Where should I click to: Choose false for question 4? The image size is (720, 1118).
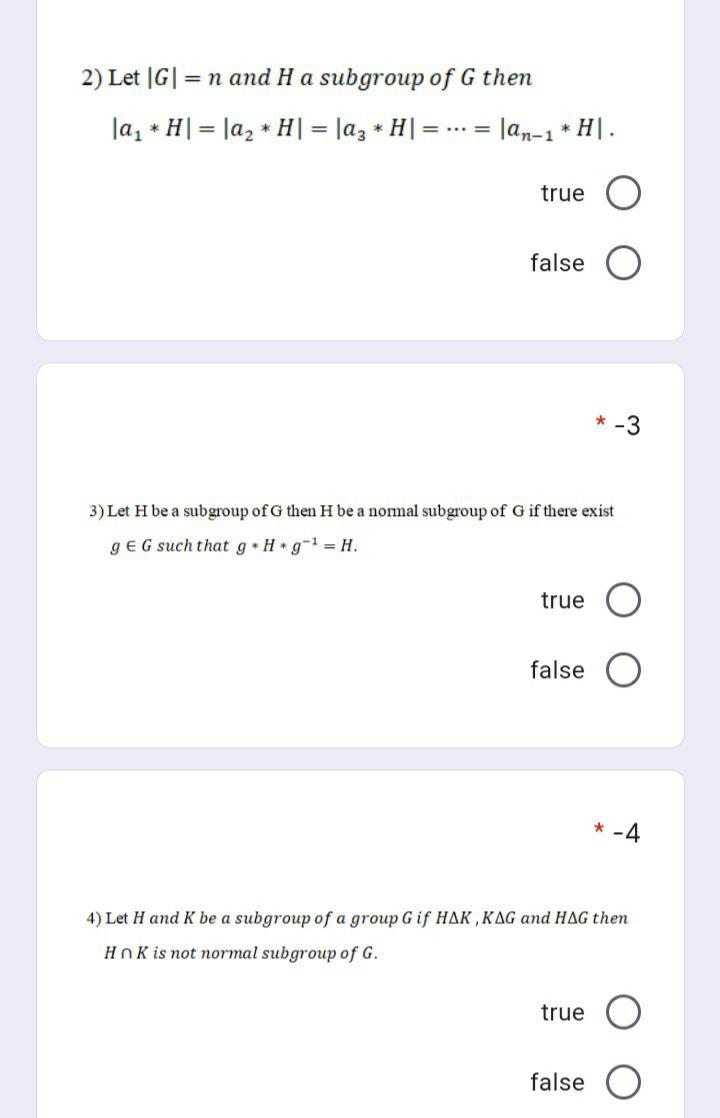623,1083
